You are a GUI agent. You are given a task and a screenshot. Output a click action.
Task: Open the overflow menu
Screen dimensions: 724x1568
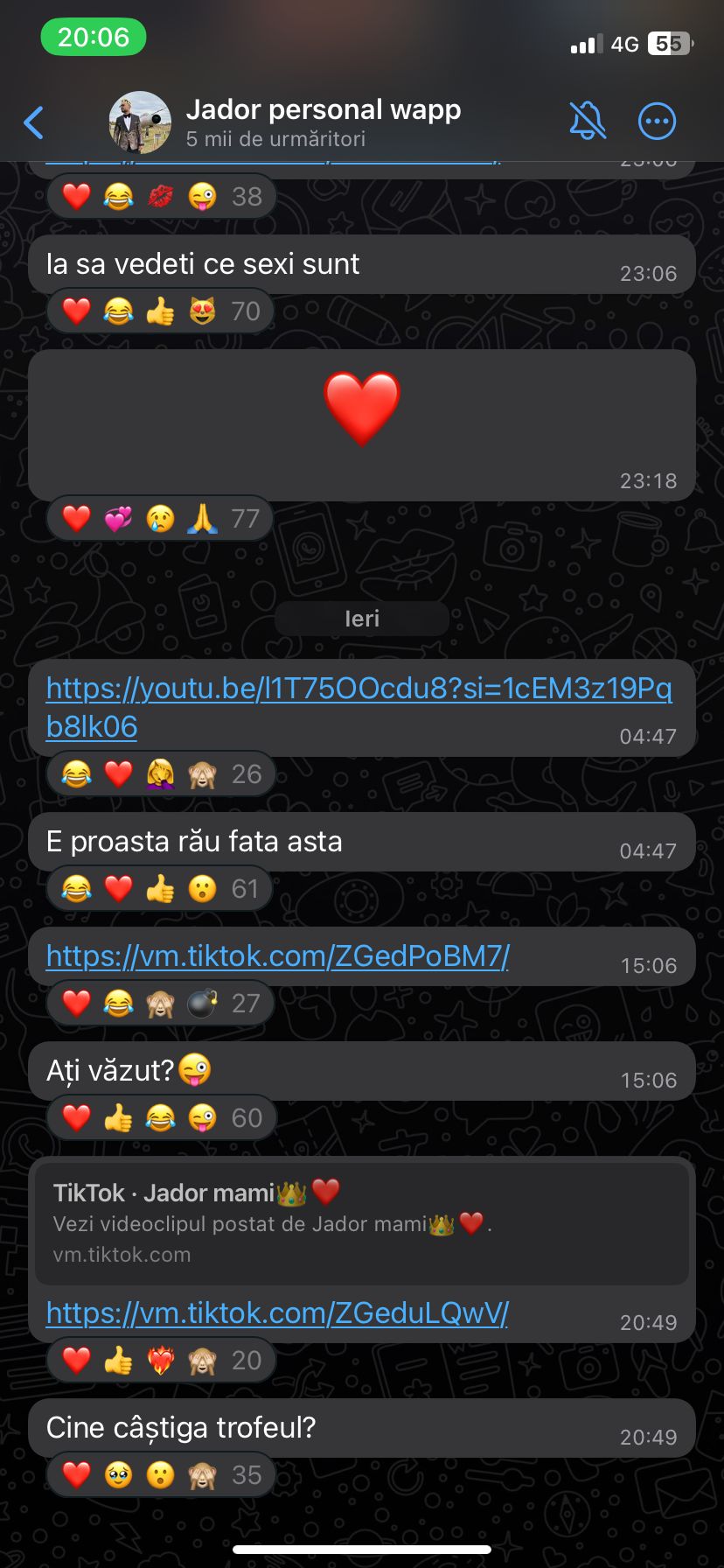pyautogui.click(x=657, y=122)
